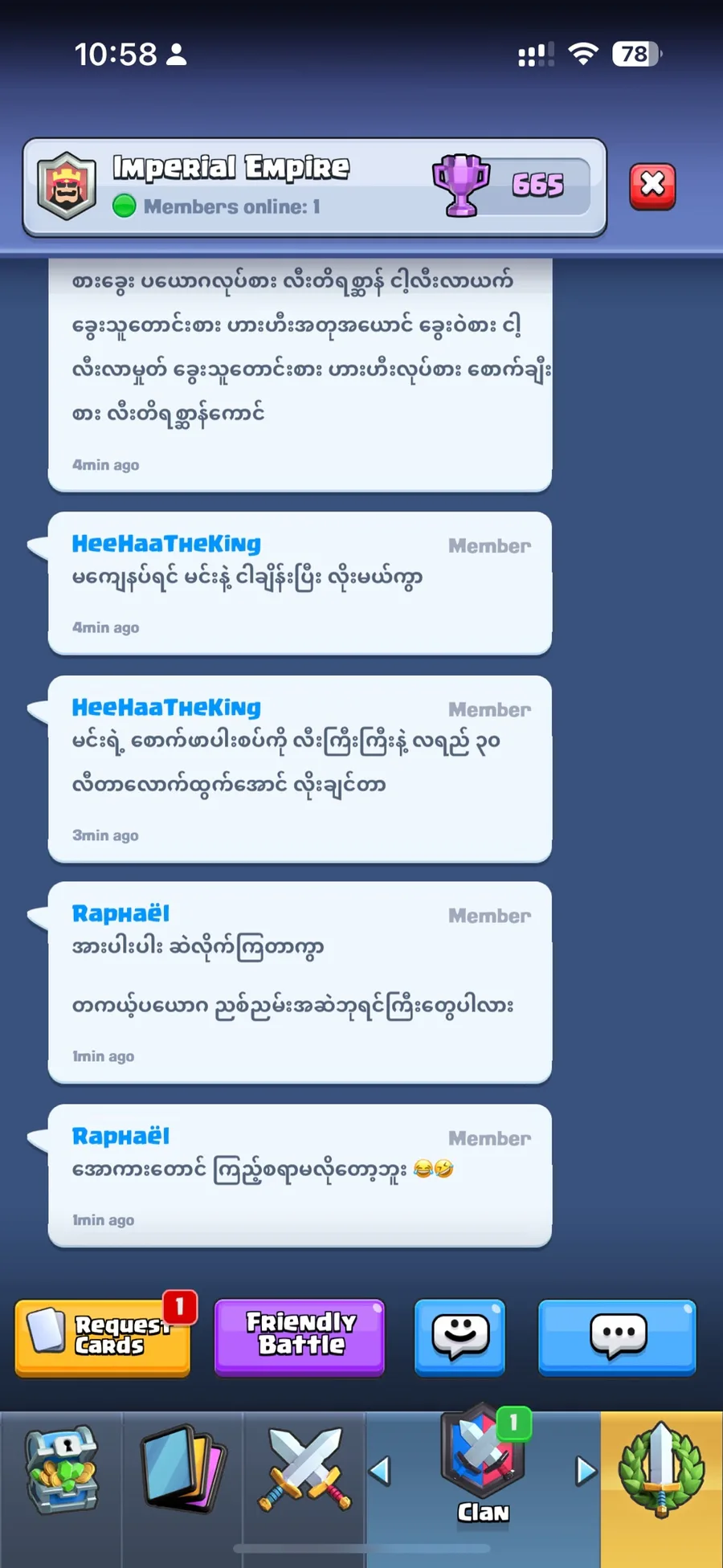Open HeeHaaTheKing's message from 4min ago
Viewport: 723px width, 1568px height.
coord(300,583)
